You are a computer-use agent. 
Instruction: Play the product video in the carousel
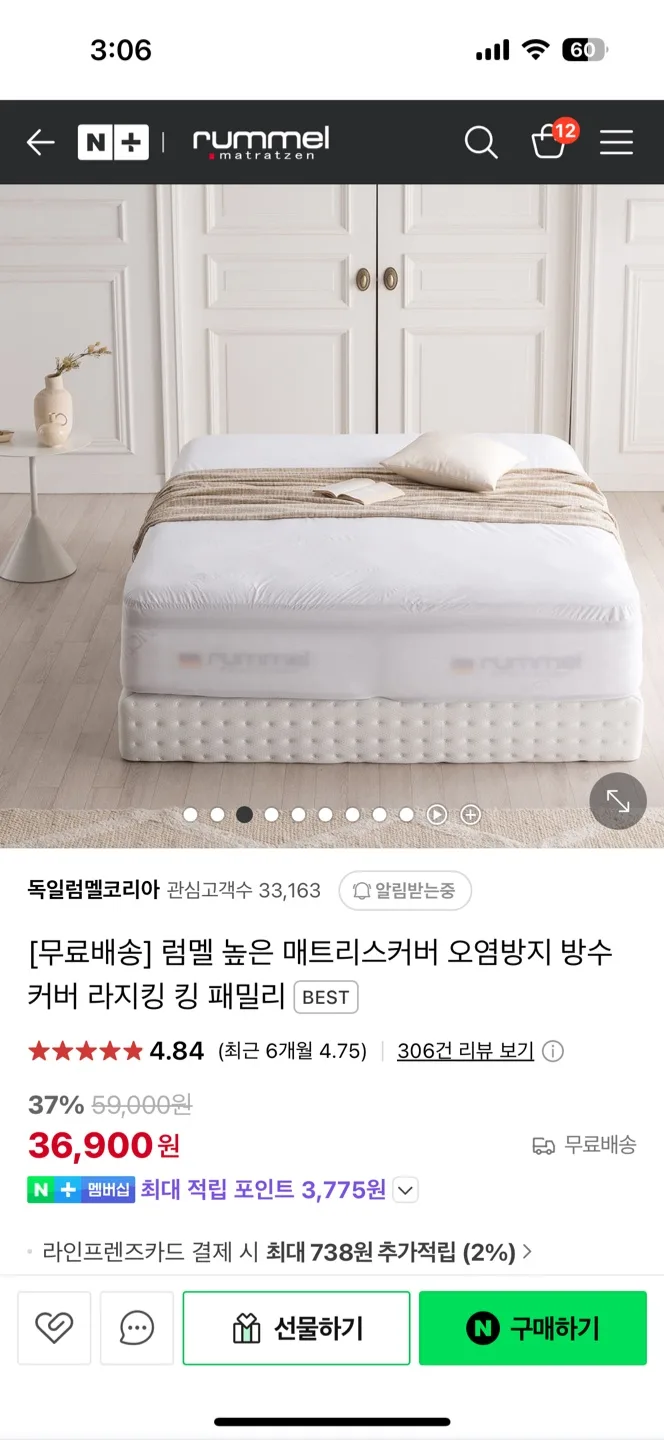437,814
